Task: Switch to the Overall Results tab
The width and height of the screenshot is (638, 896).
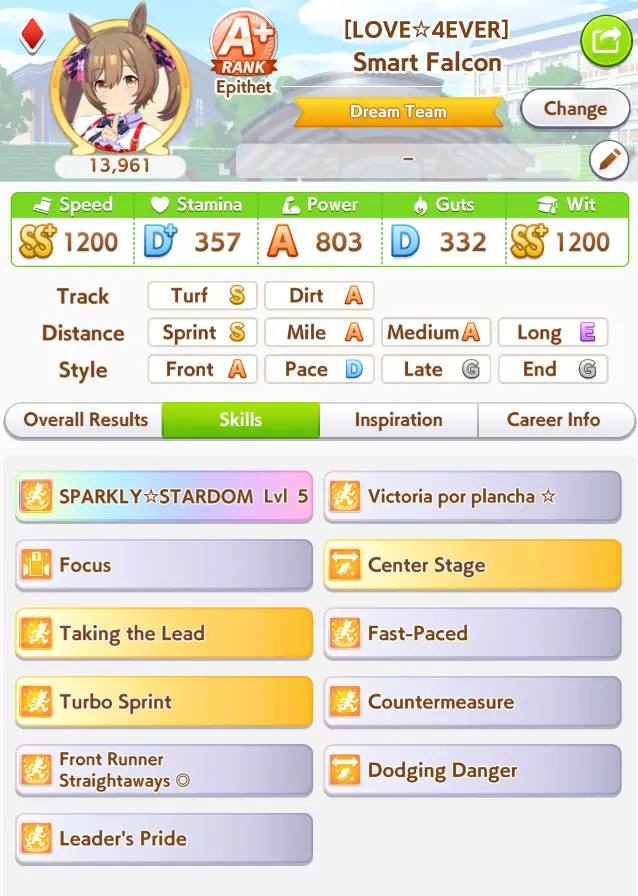Action: click(x=85, y=420)
